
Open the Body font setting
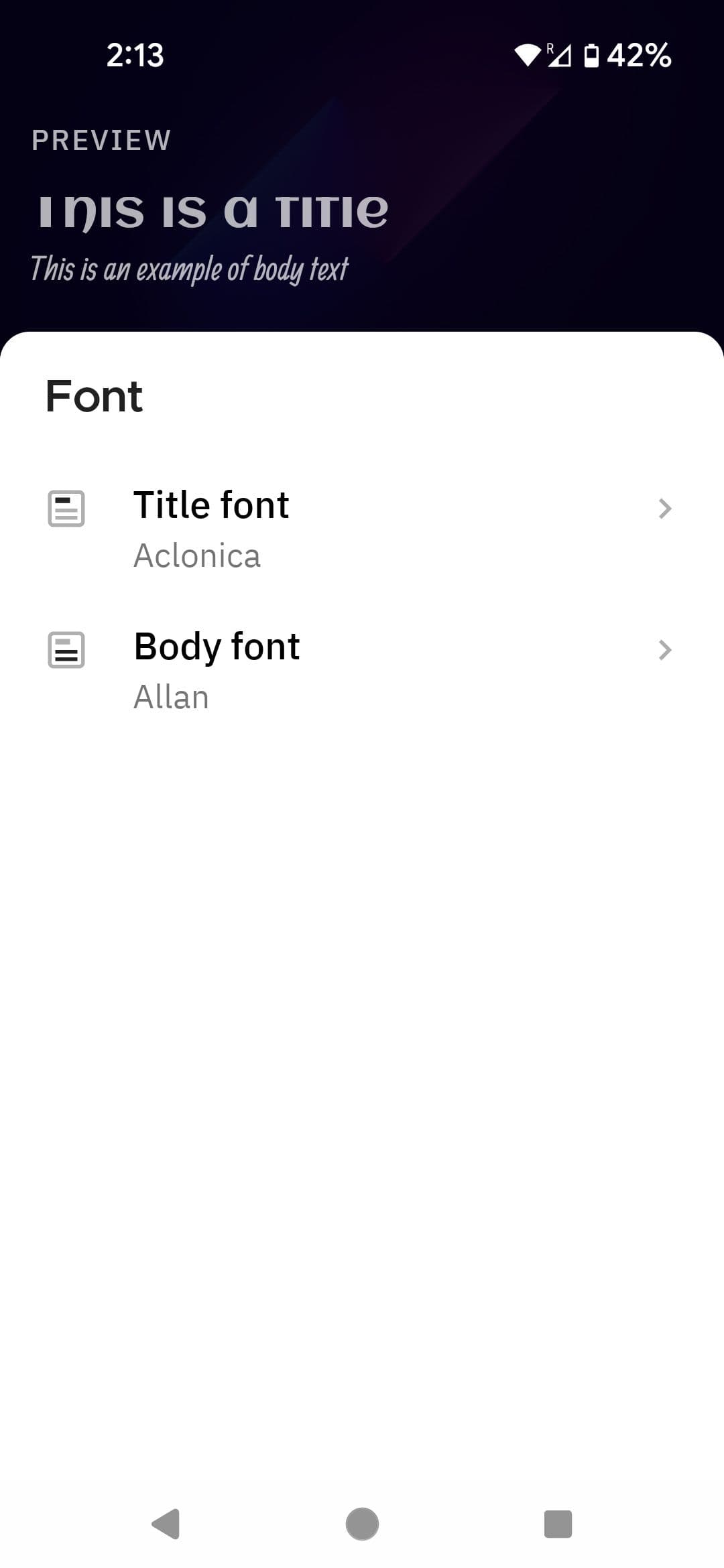(362, 669)
